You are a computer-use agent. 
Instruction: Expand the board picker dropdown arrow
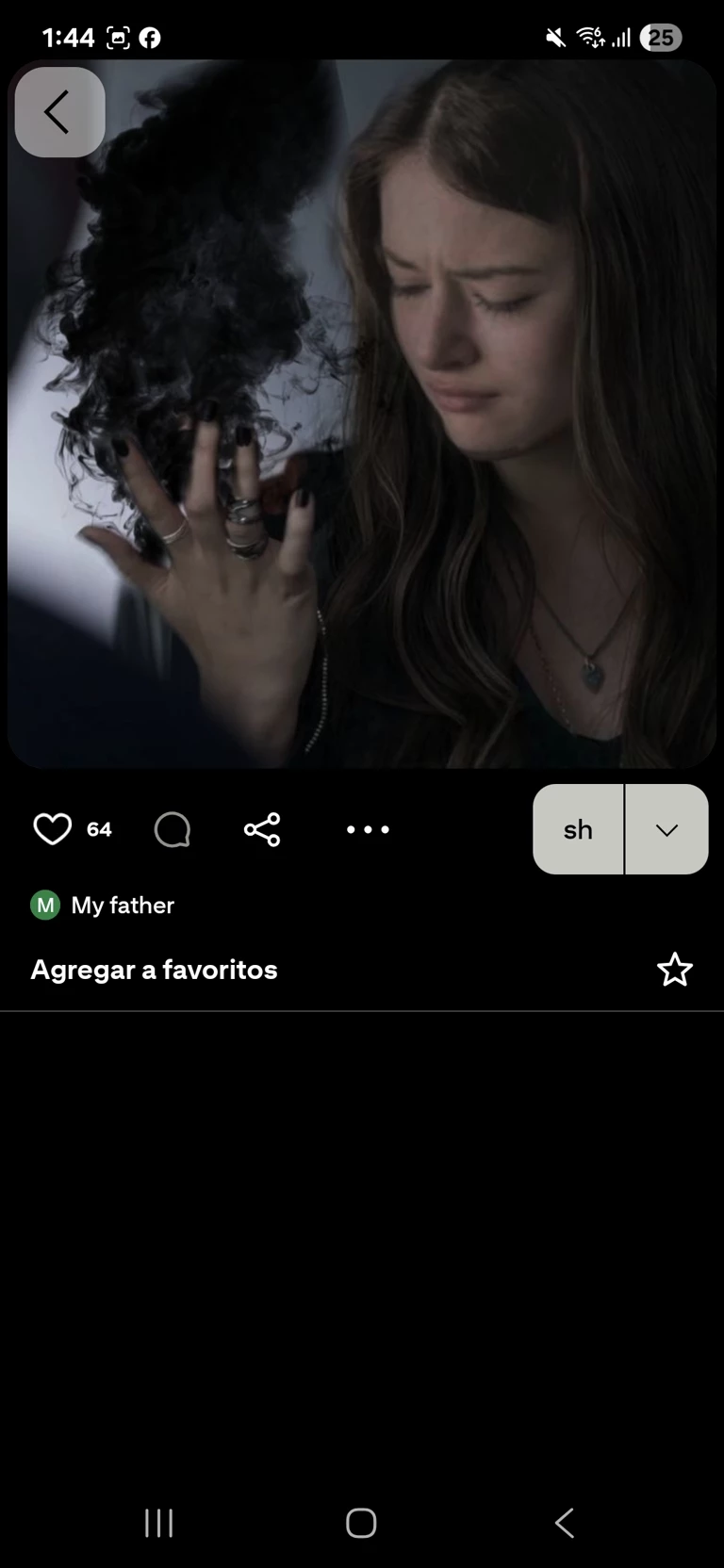(666, 829)
